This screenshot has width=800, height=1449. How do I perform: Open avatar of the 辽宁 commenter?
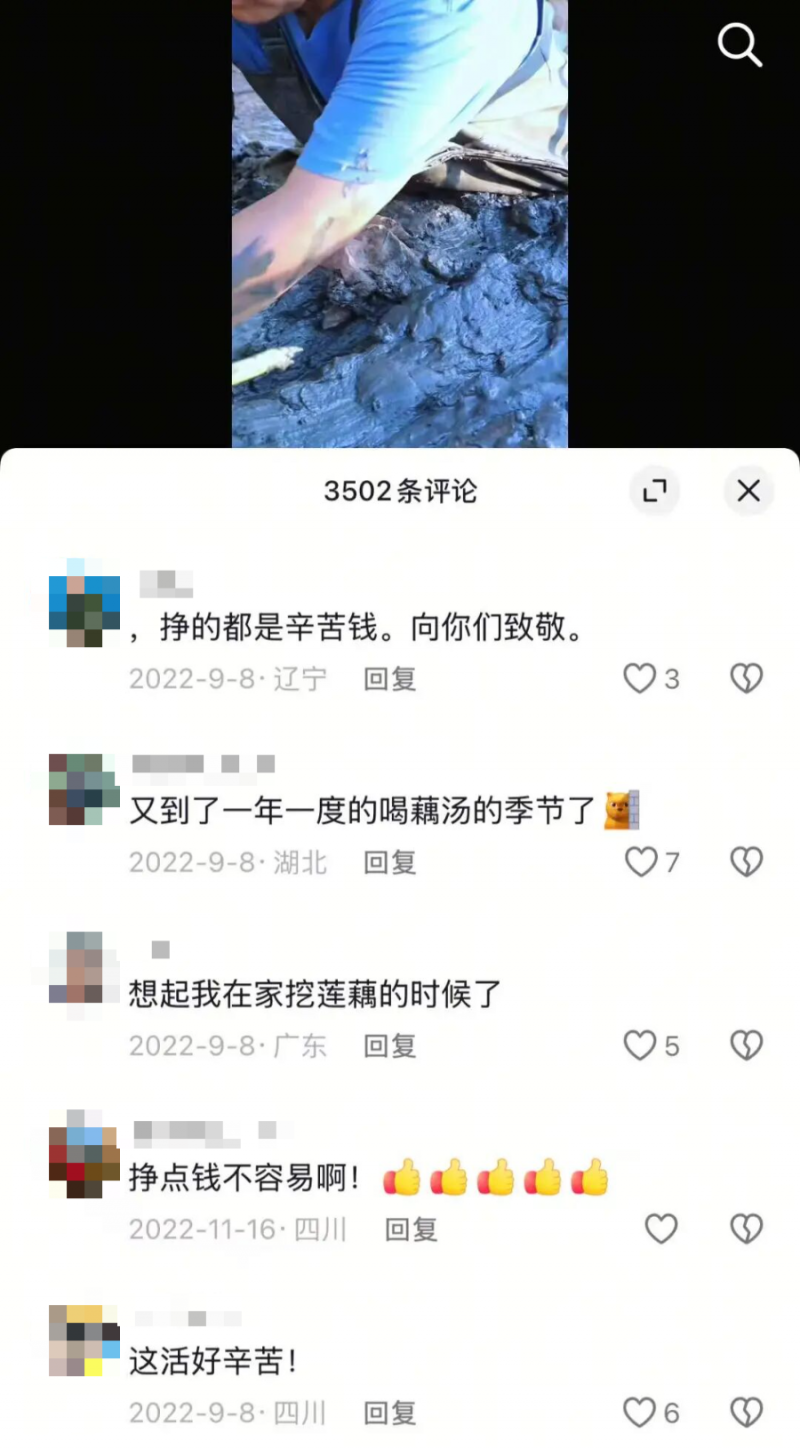click(x=84, y=603)
